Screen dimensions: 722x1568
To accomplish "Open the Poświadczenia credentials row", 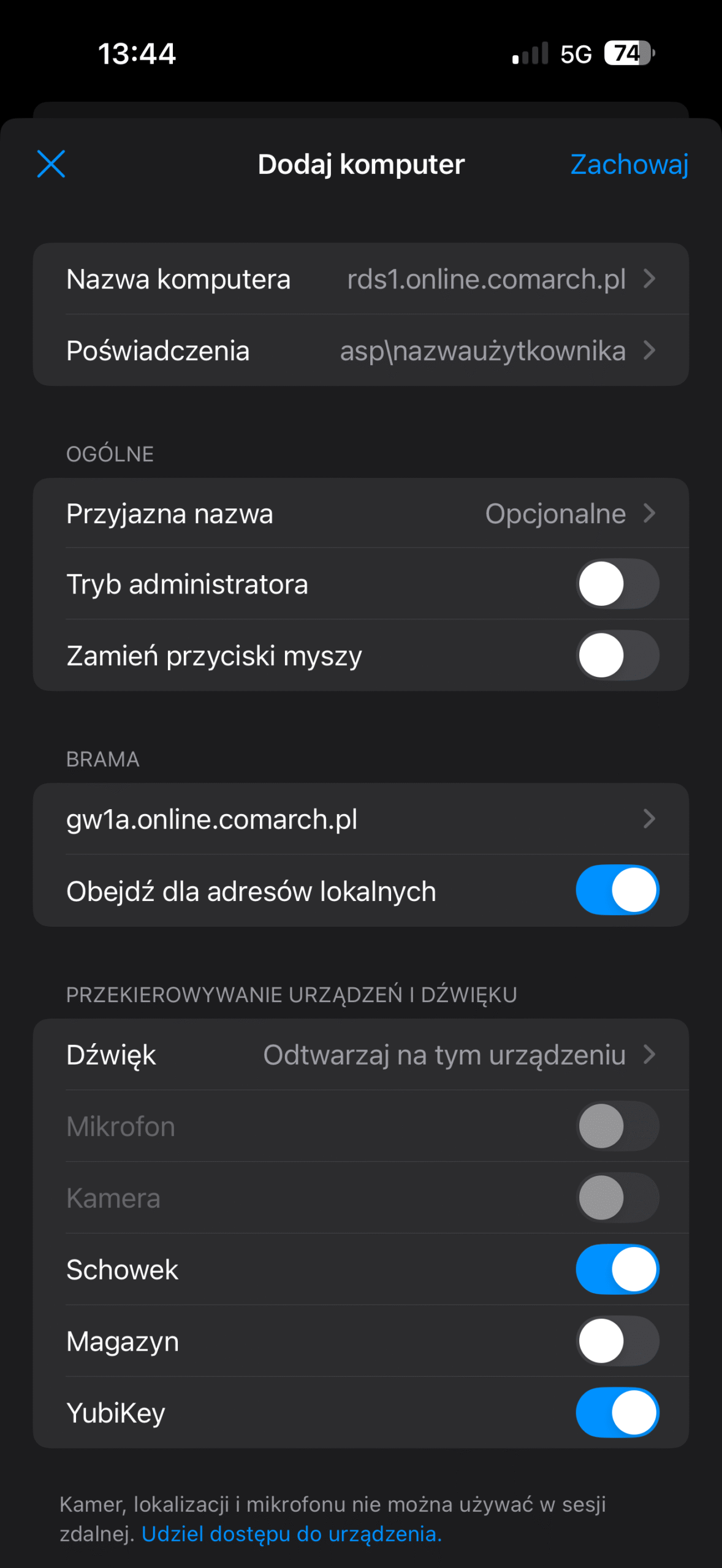I will tap(360, 351).
